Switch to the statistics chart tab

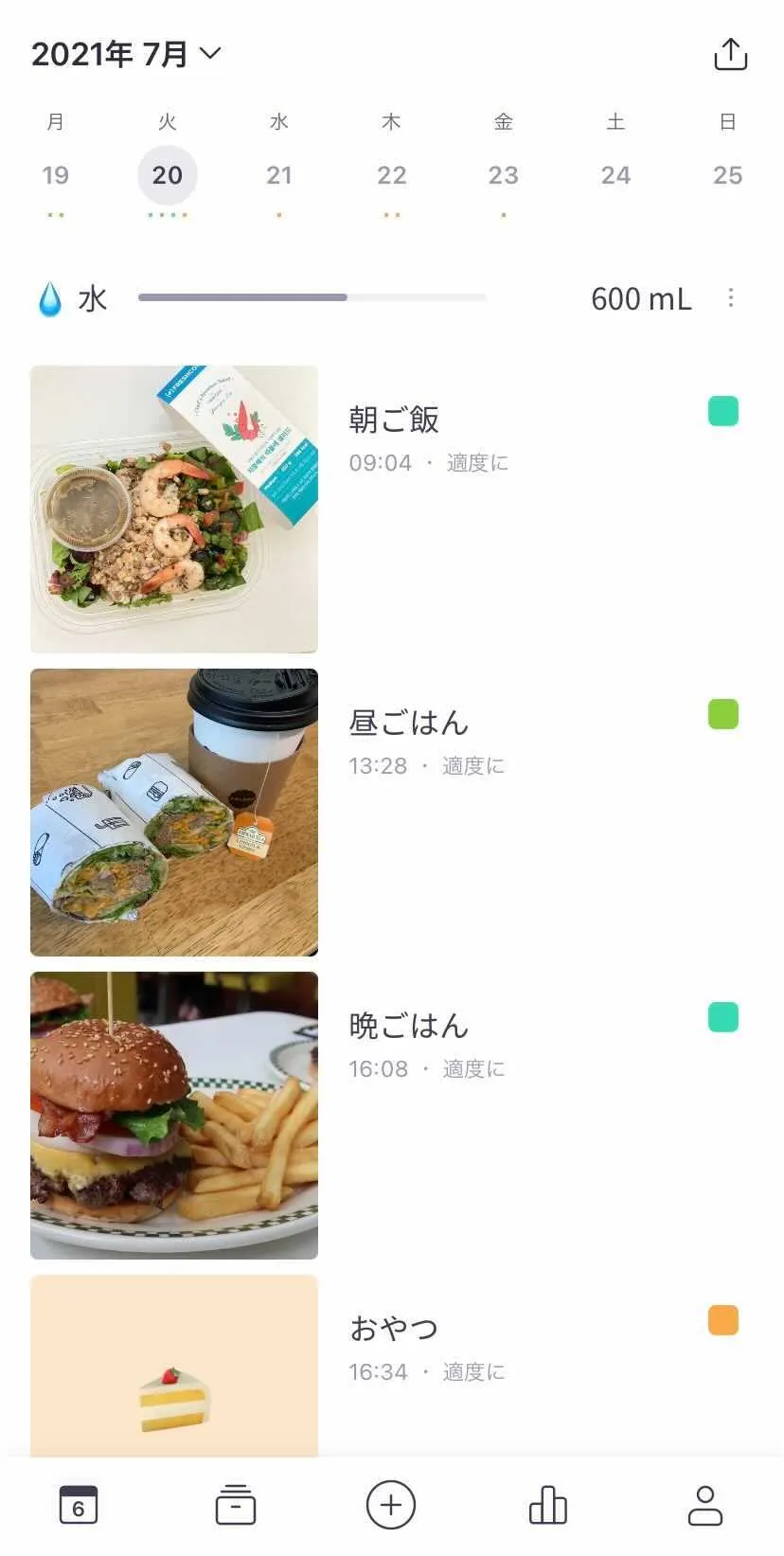coord(547,1505)
